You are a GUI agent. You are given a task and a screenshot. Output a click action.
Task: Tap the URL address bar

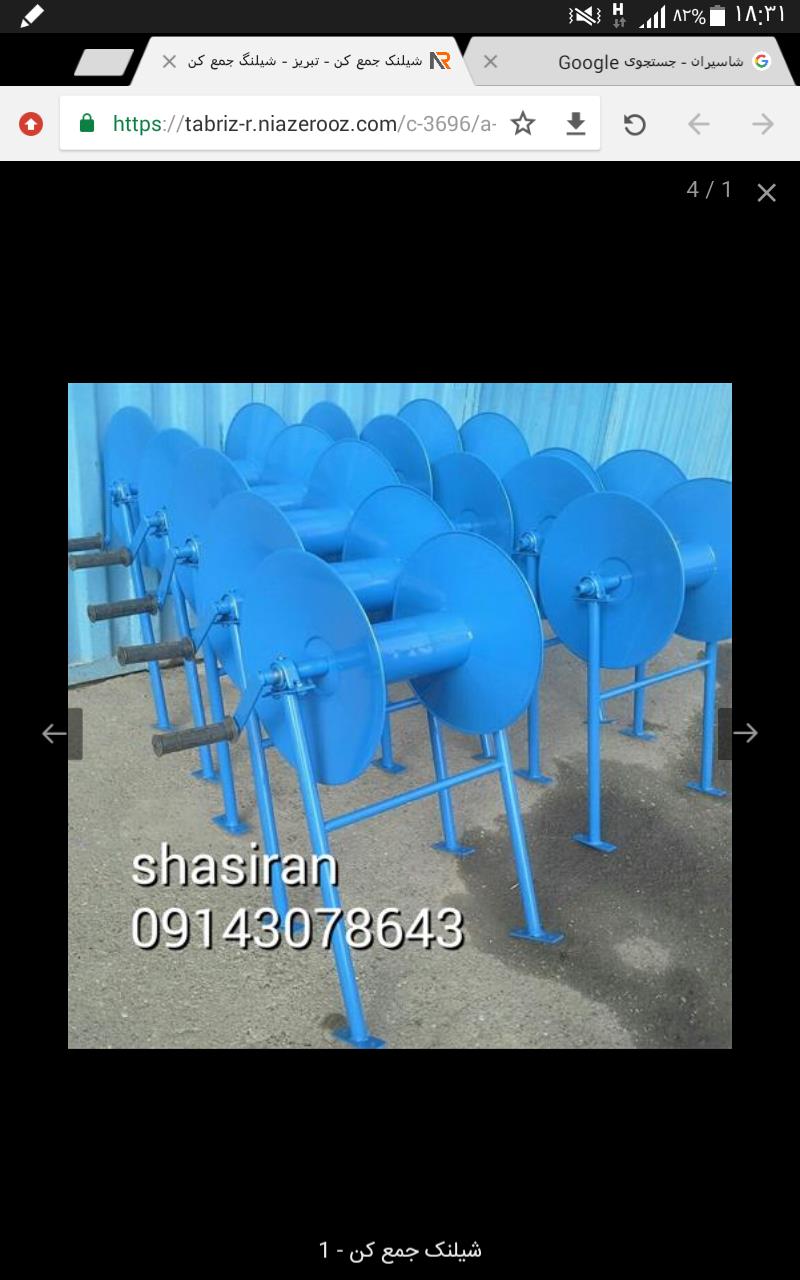(x=300, y=124)
